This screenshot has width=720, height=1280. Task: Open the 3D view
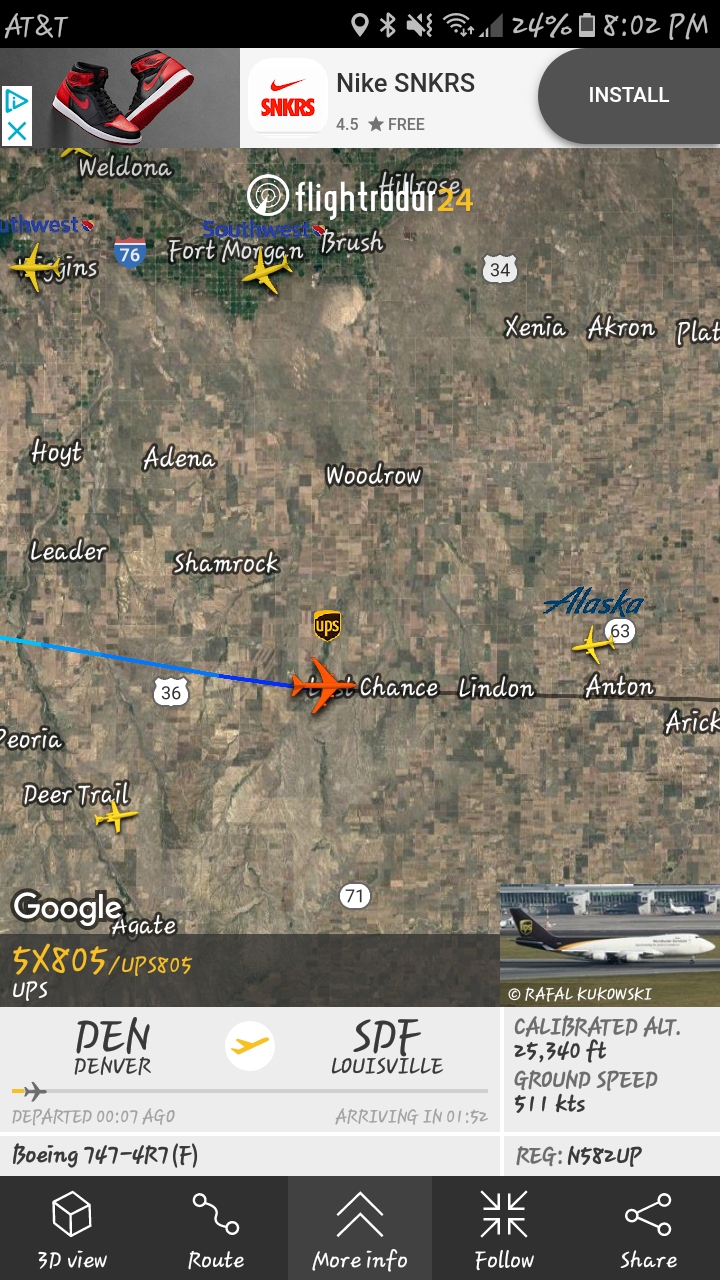tap(72, 1228)
